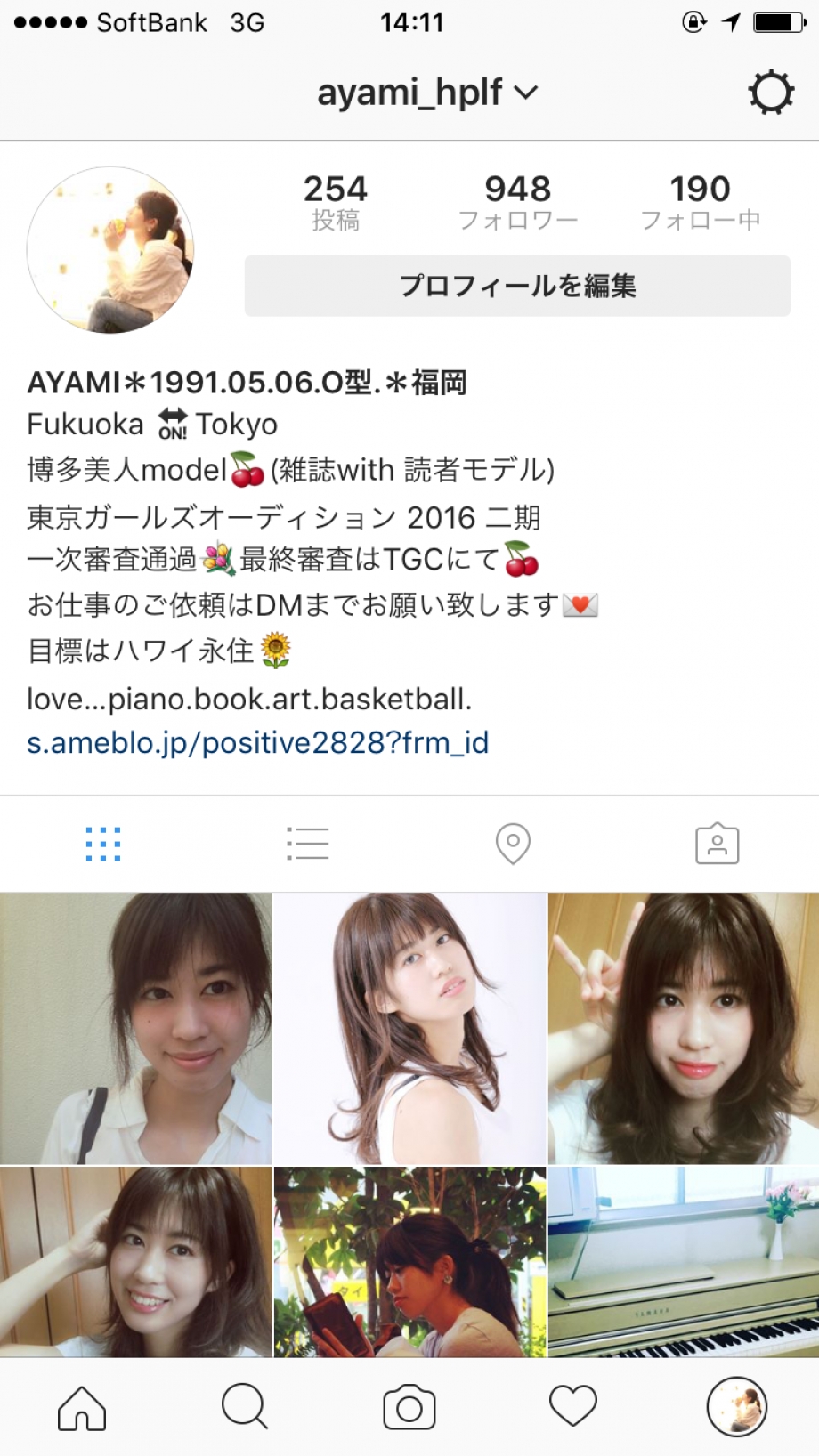Open the post of the Yamaha piano

pyautogui.click(x=683, y=1262)
